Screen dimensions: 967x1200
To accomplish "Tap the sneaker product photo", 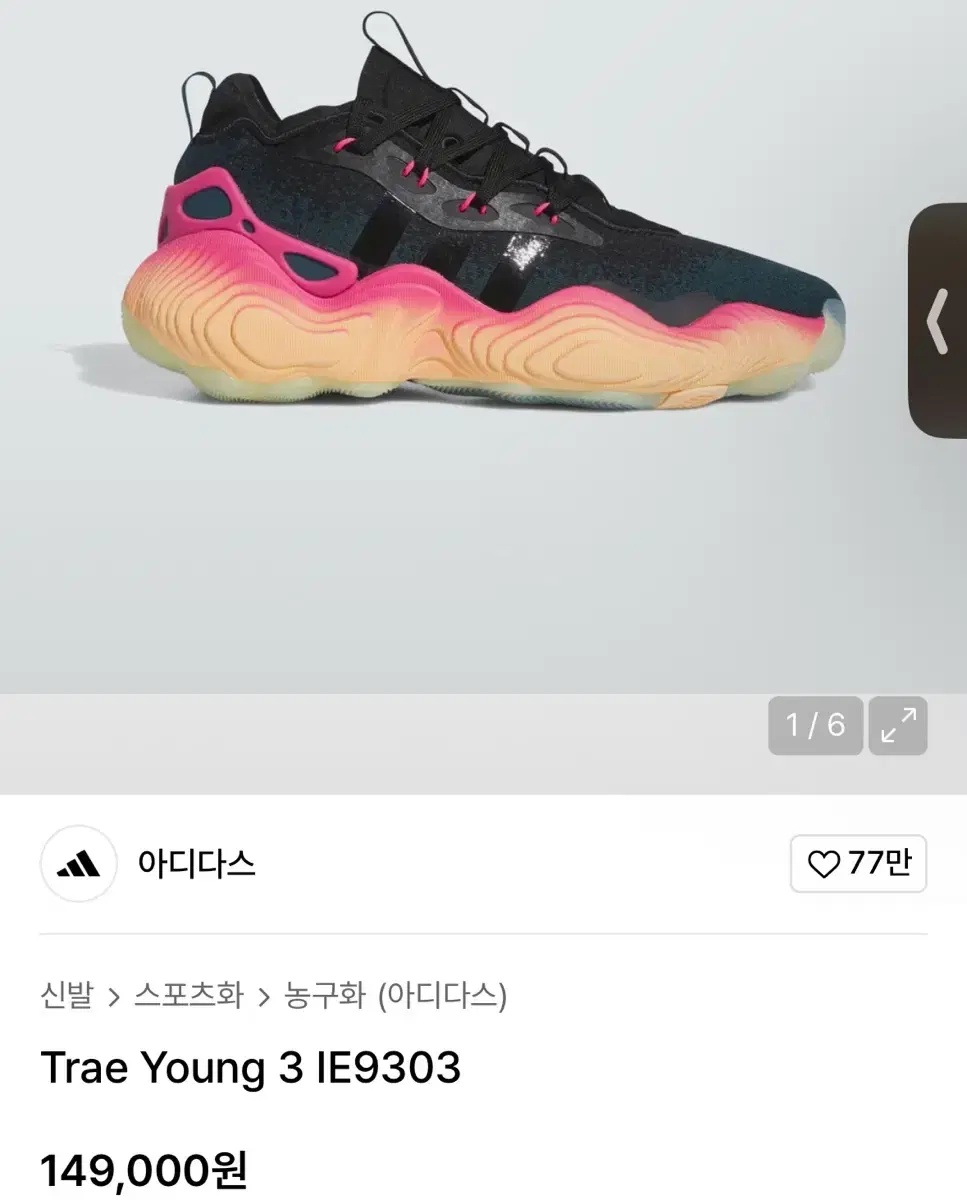I will 480,240.
